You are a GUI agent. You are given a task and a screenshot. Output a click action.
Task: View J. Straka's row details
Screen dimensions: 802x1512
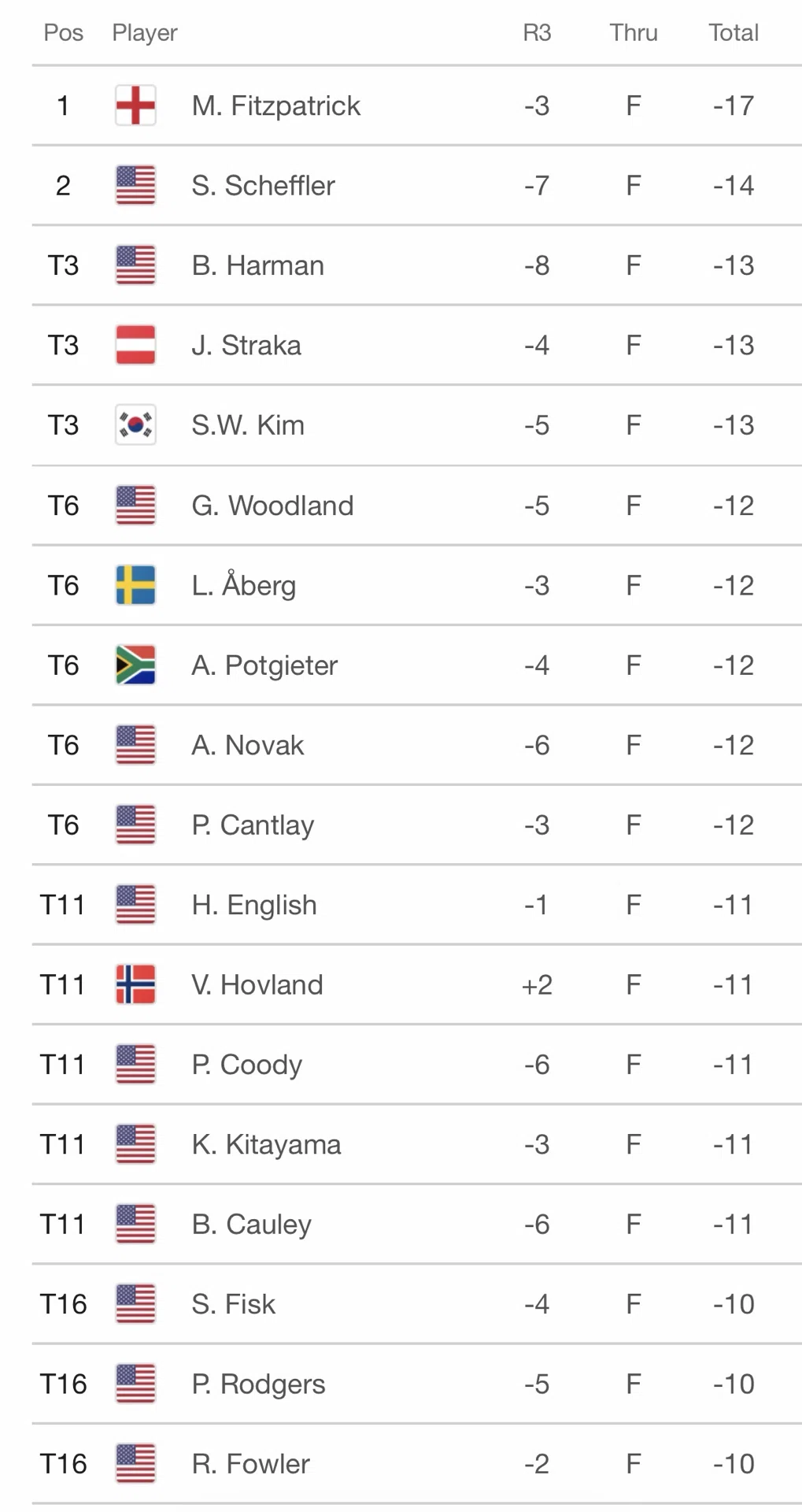(x=416, y=345)
